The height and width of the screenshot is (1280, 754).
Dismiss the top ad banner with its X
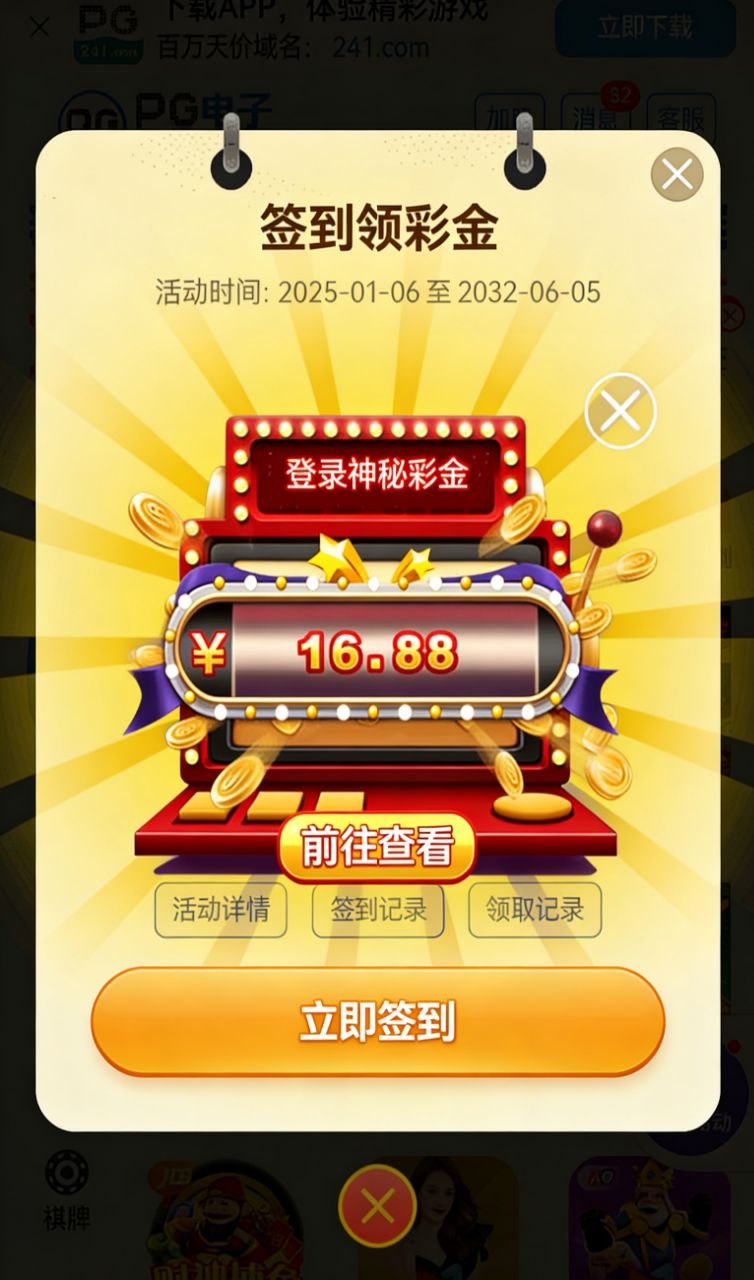tap(38, 25)
